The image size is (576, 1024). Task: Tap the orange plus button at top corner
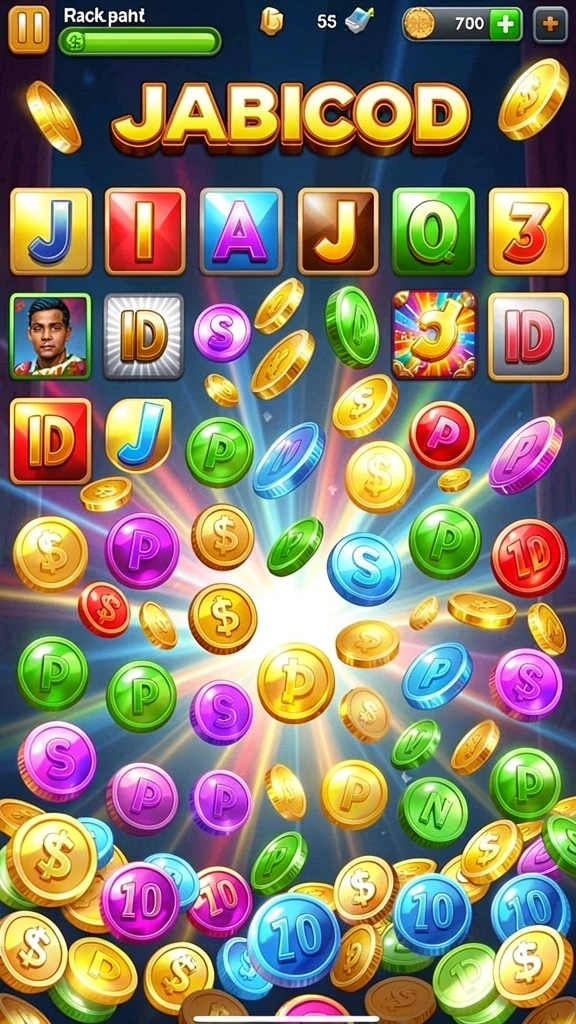[x=550, y=25]
